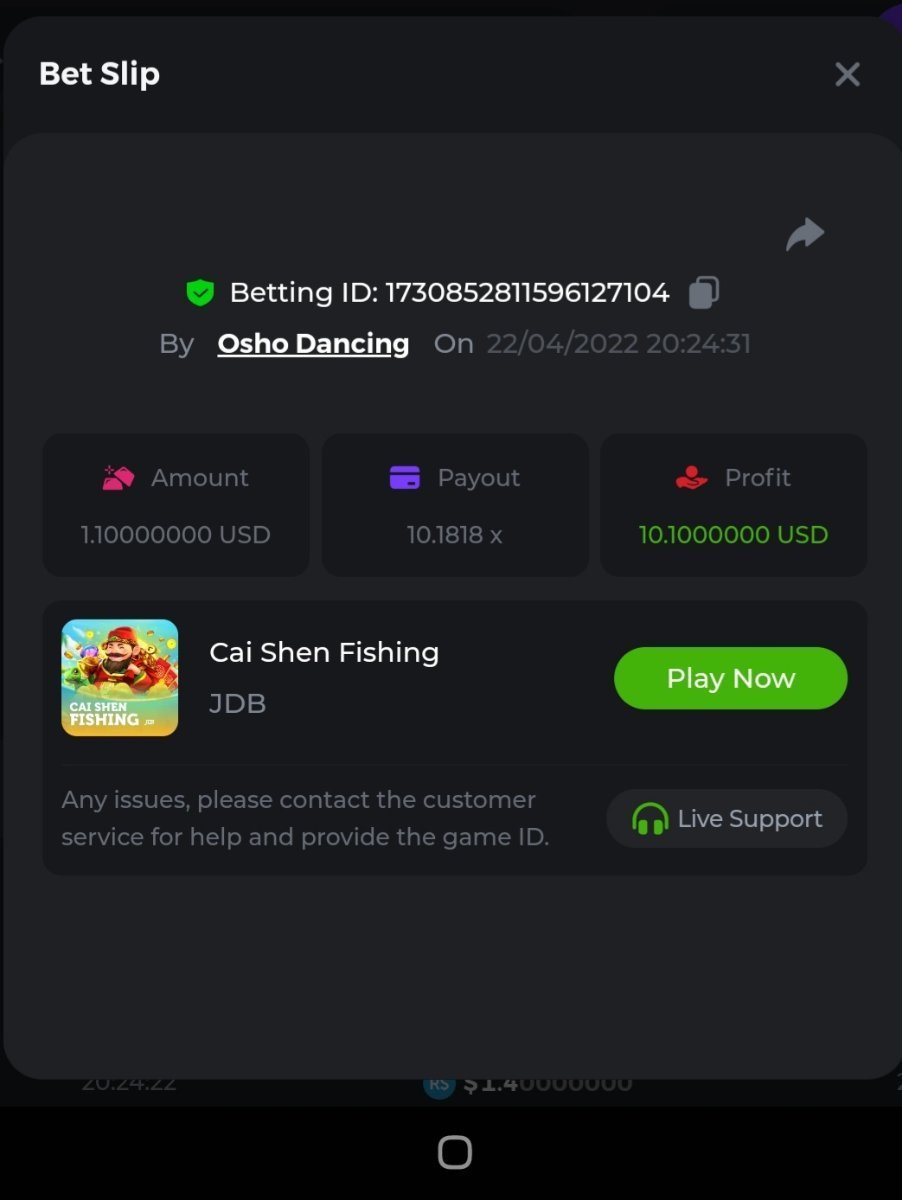Image resolution: width=902 pixels, height=1200 pixels.
Task: Contact Live Support
Action: pyautogui.click(x=727, y=819)
